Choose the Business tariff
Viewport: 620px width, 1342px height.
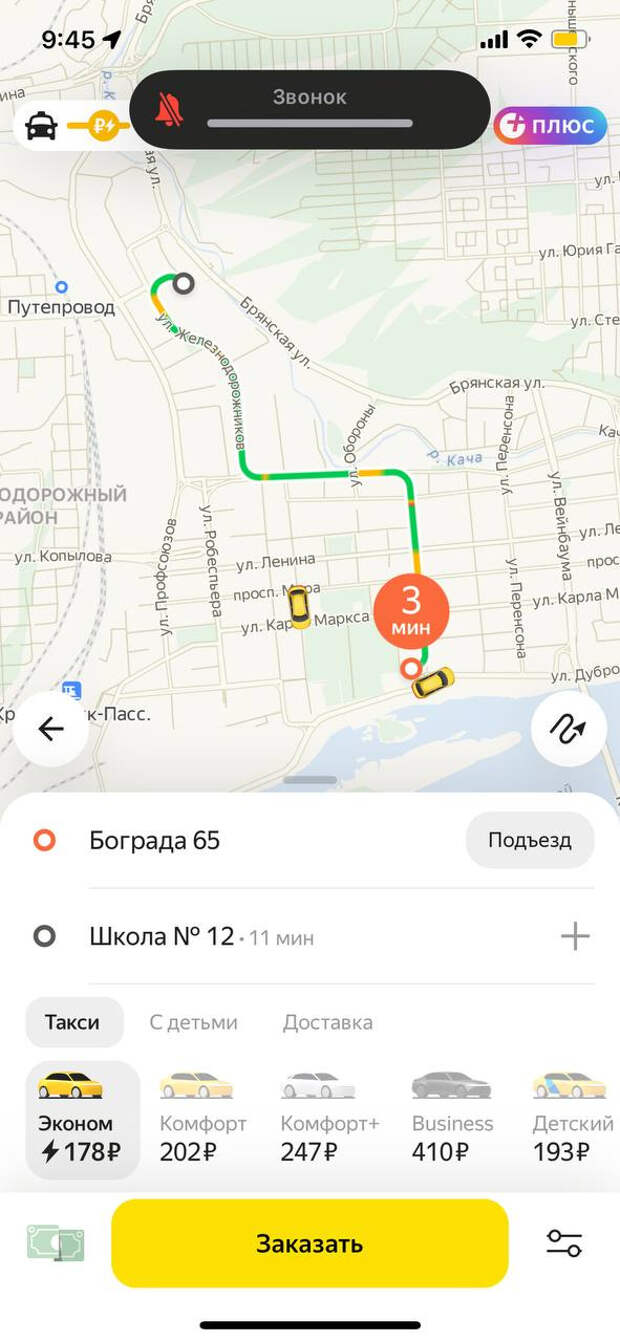click(x=452, y=1118)
